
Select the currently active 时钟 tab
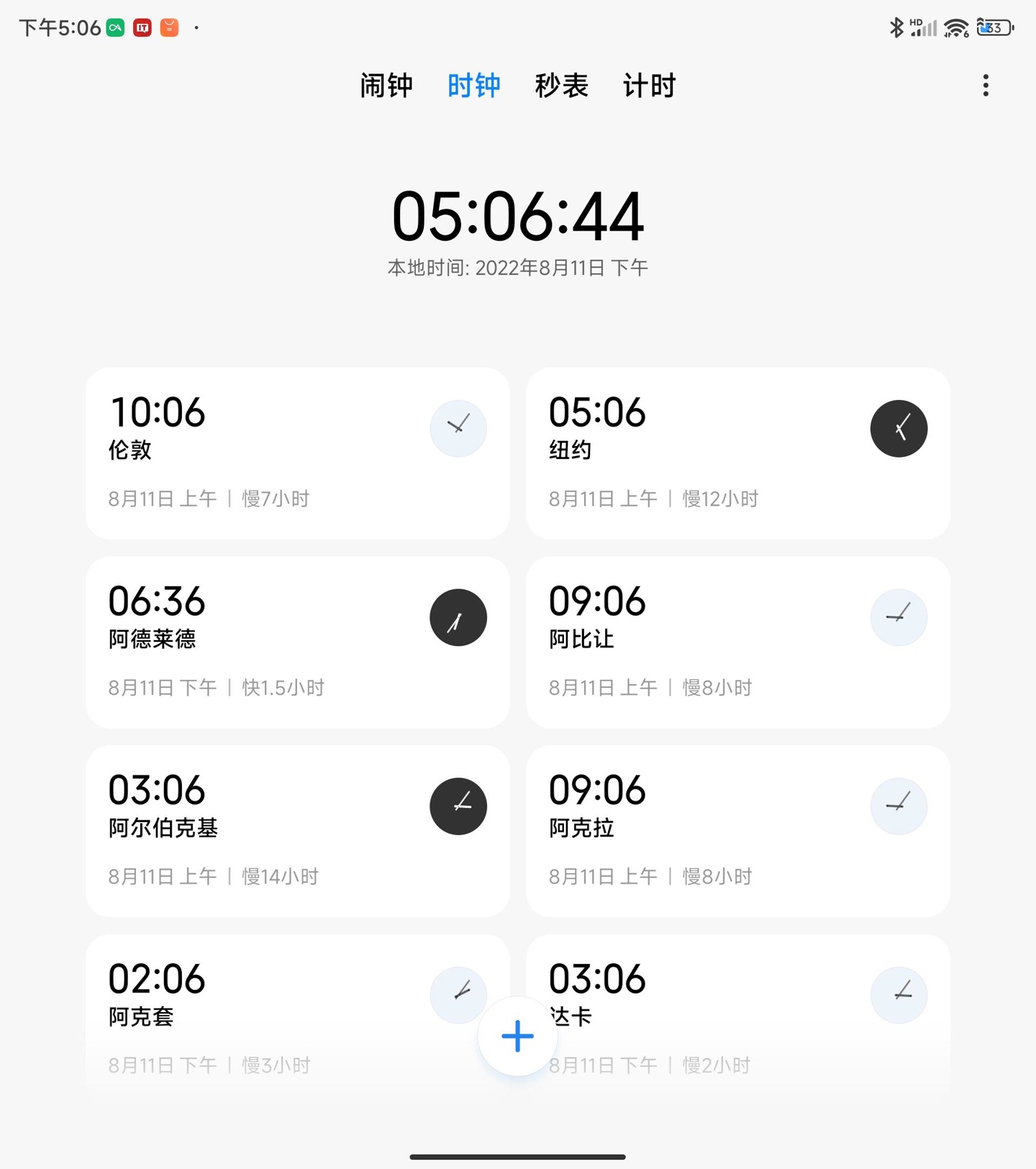pos(474,85)
